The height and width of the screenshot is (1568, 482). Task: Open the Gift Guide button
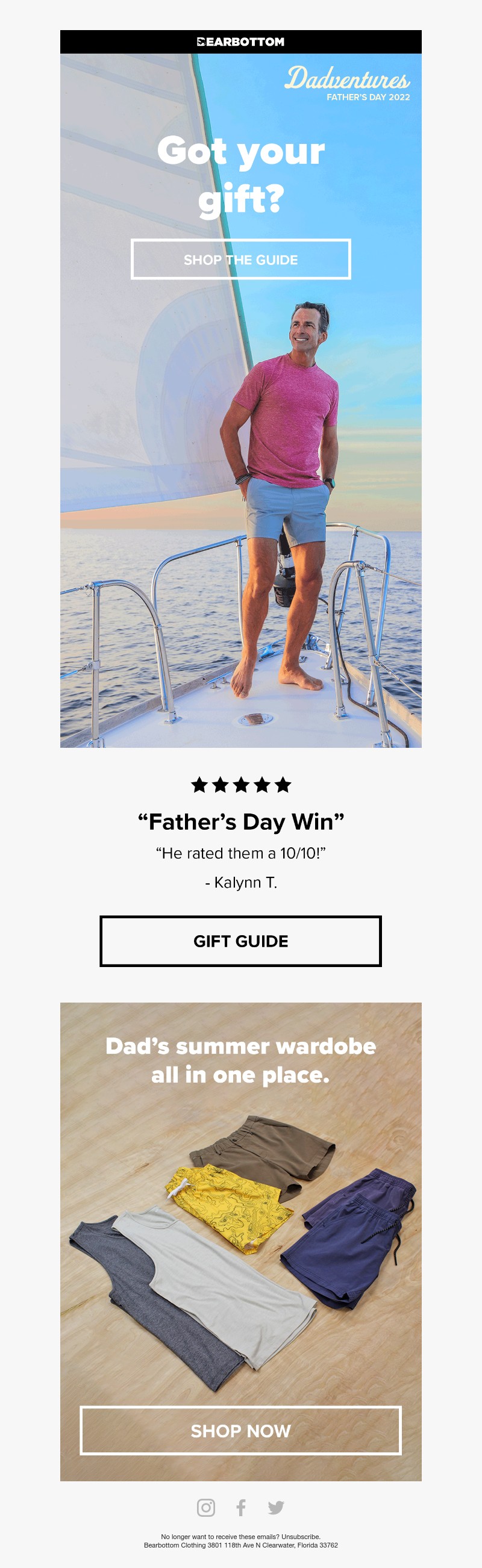click(x=240, y=941)
